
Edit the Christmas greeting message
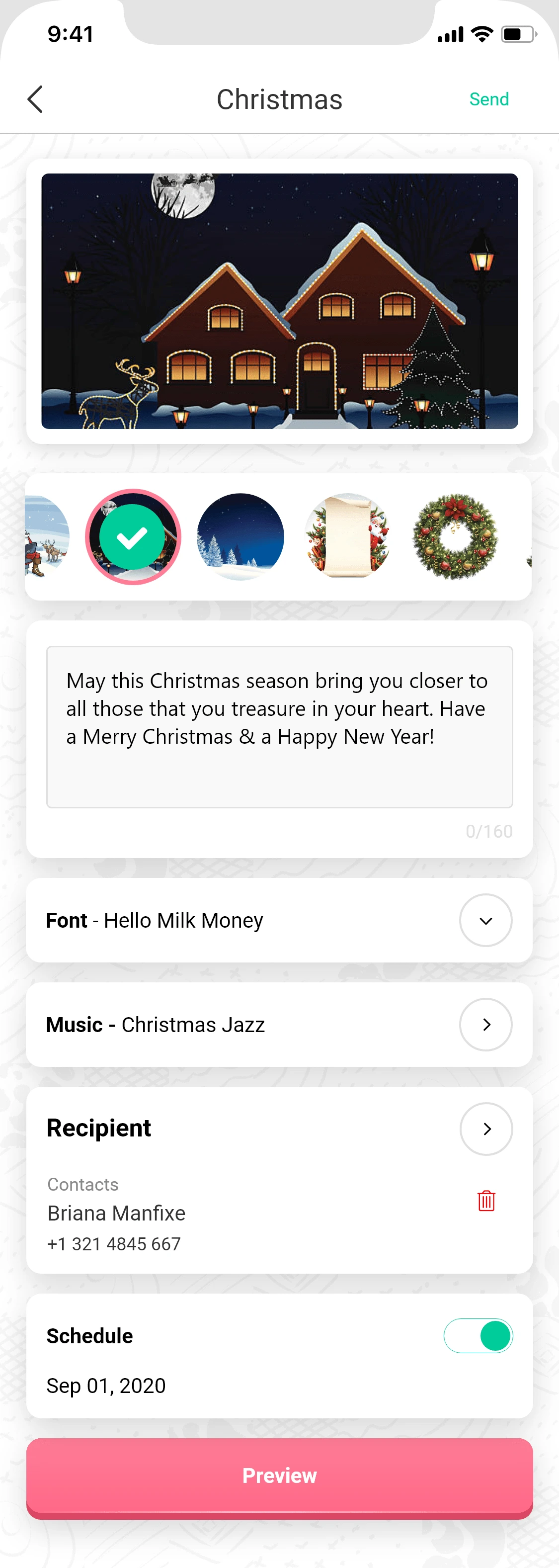[x=279, y=726]
